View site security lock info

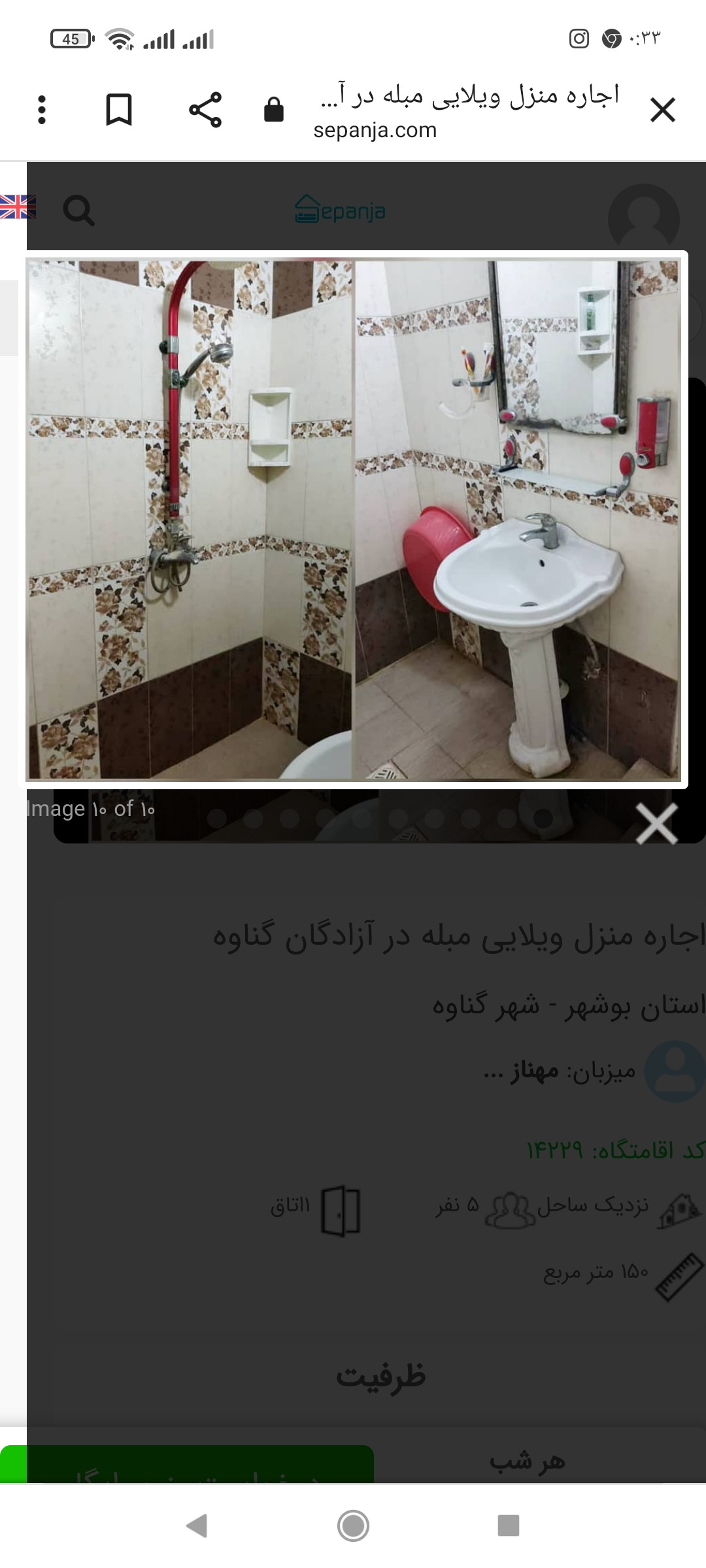click(273, 110)
